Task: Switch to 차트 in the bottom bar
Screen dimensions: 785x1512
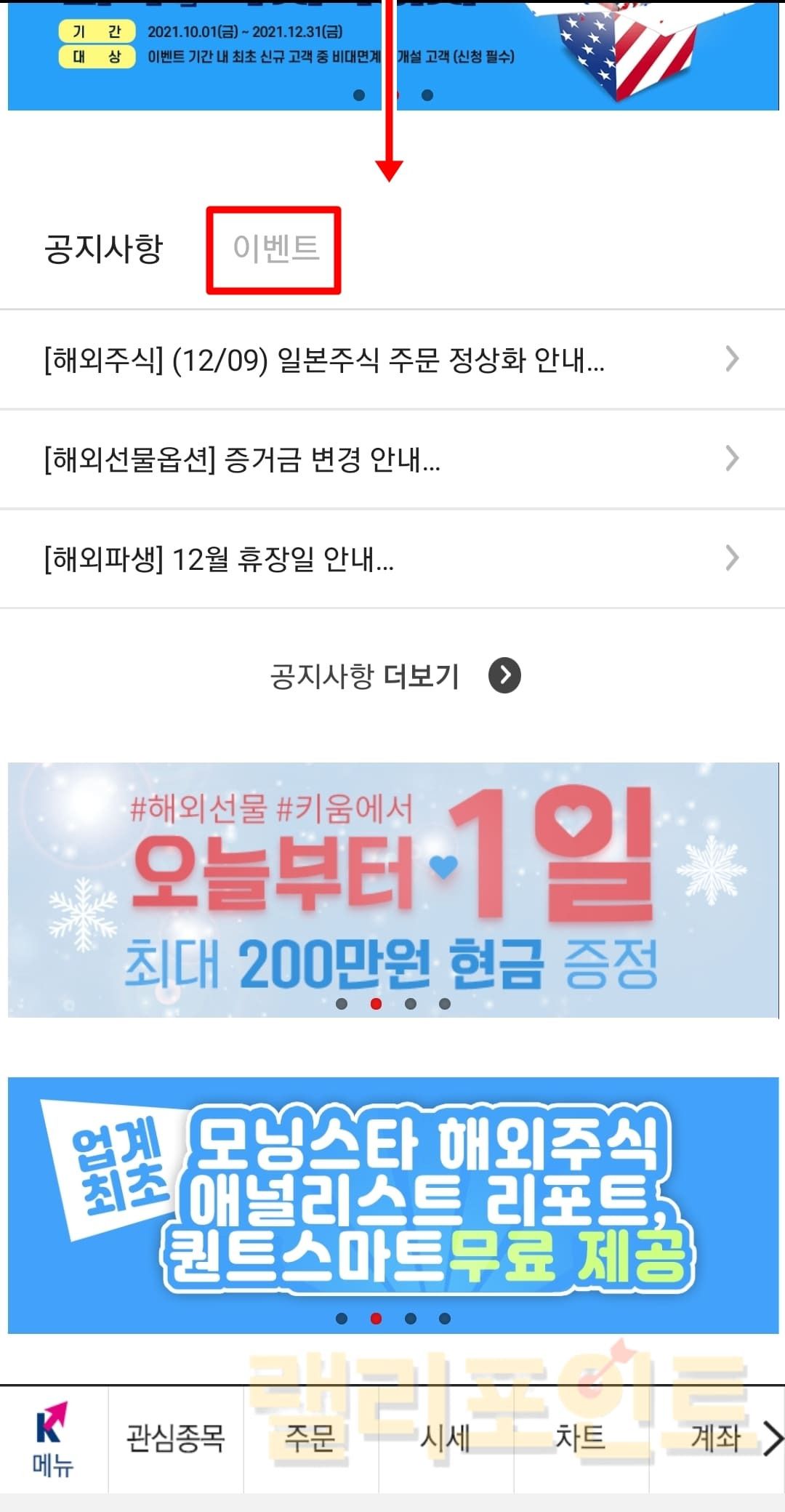Action: [581, 1439]
